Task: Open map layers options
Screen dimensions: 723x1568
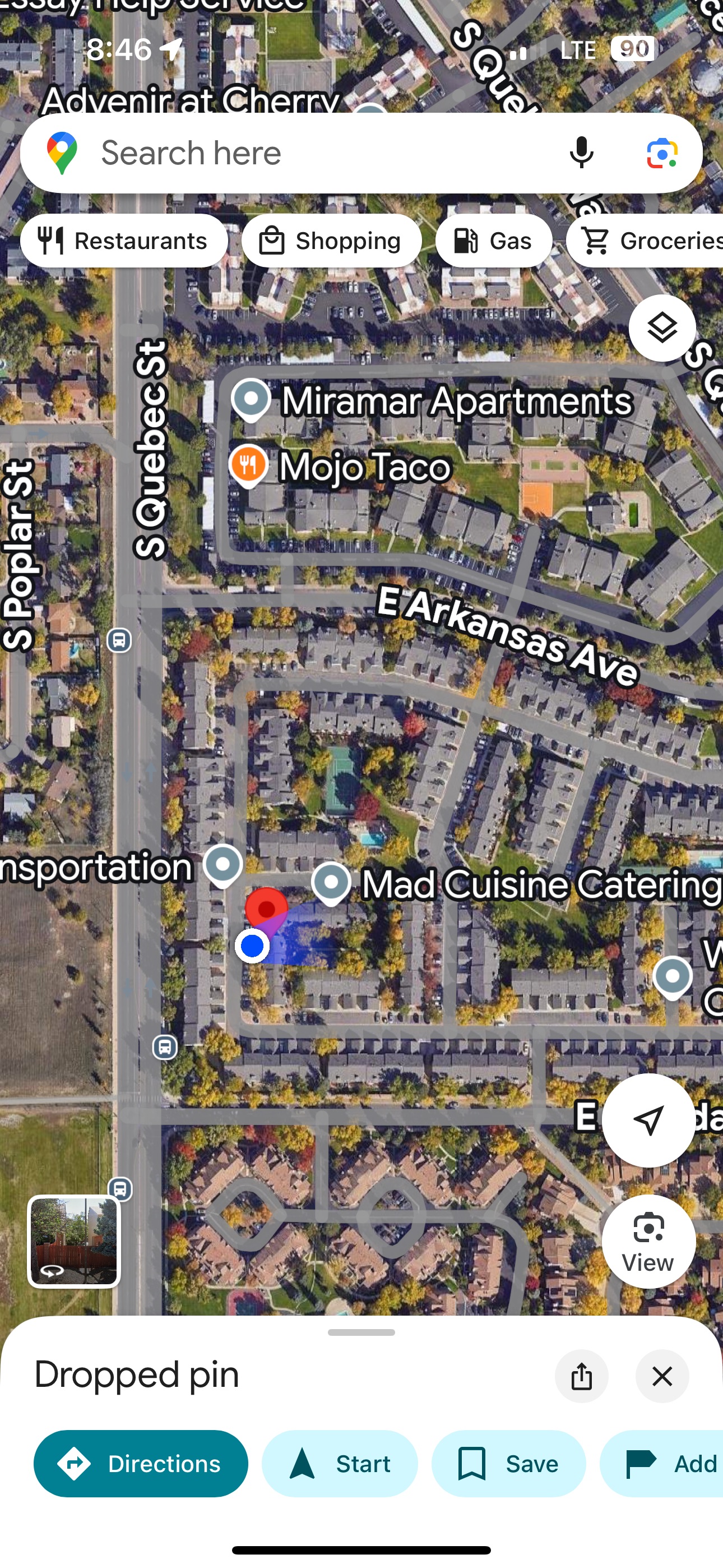Action: (661, 328)
